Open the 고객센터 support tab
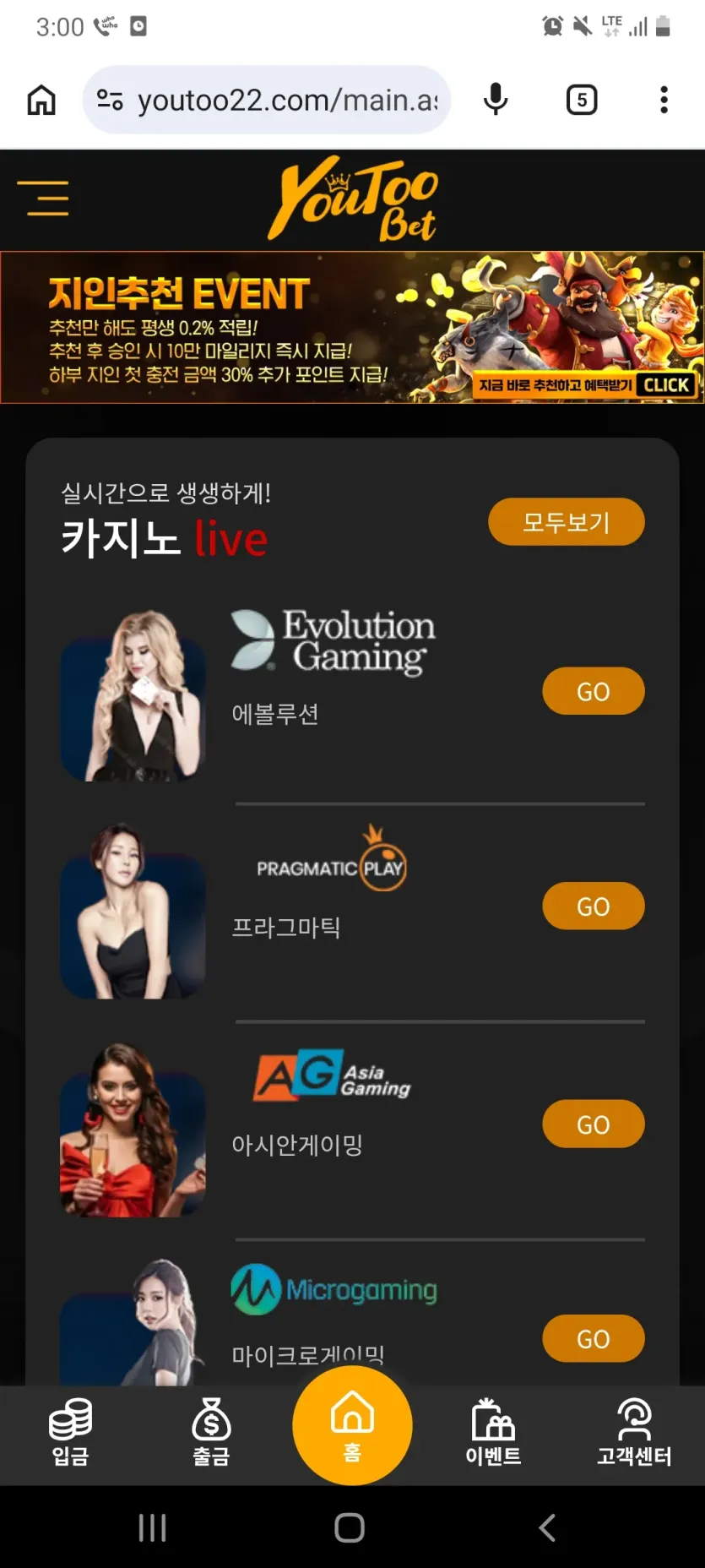 coord(634,1432)
